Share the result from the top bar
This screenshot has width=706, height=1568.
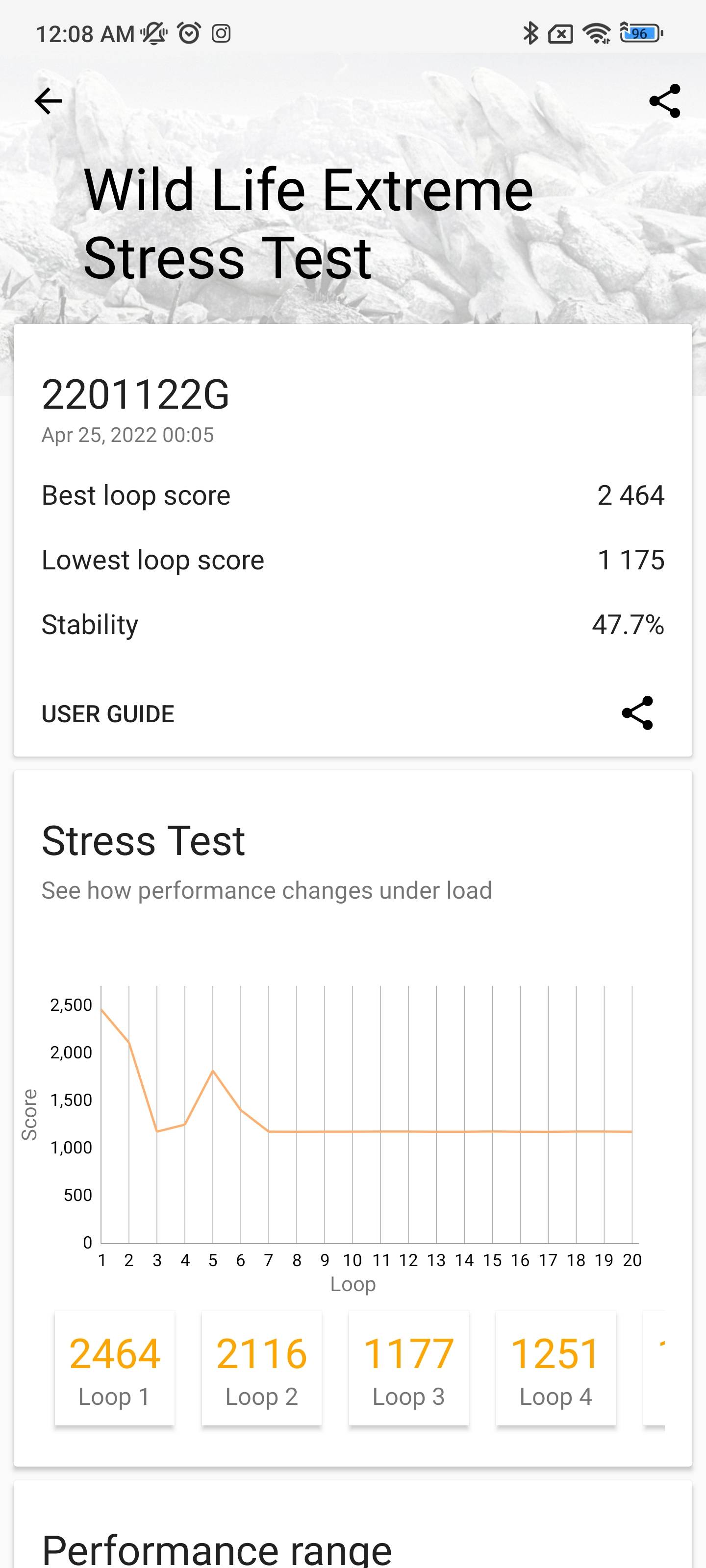664,101
